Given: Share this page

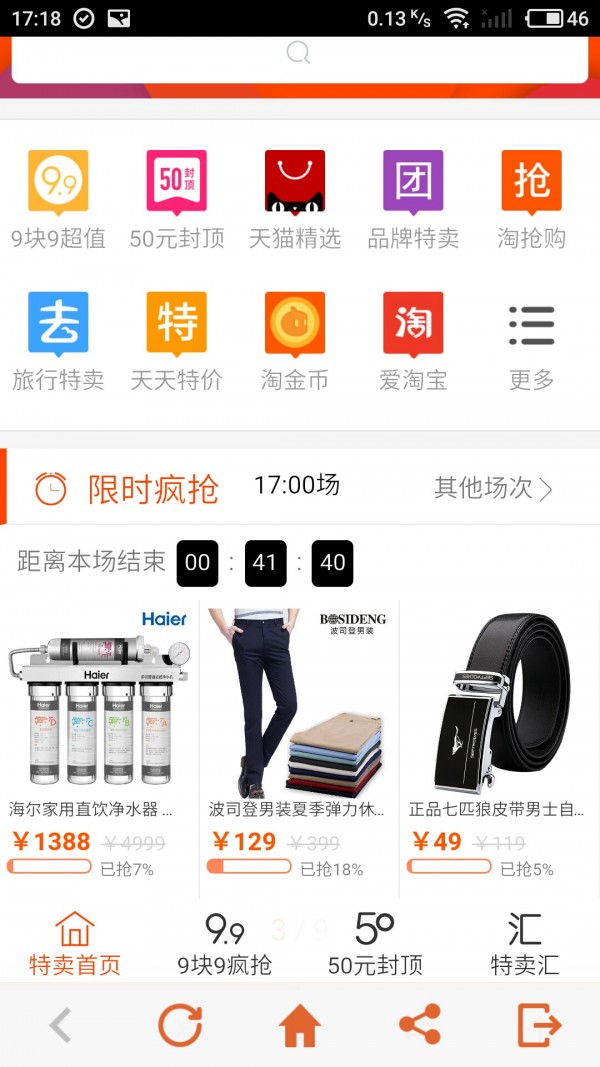Looking at the screenshot, I should [420, 1025].
